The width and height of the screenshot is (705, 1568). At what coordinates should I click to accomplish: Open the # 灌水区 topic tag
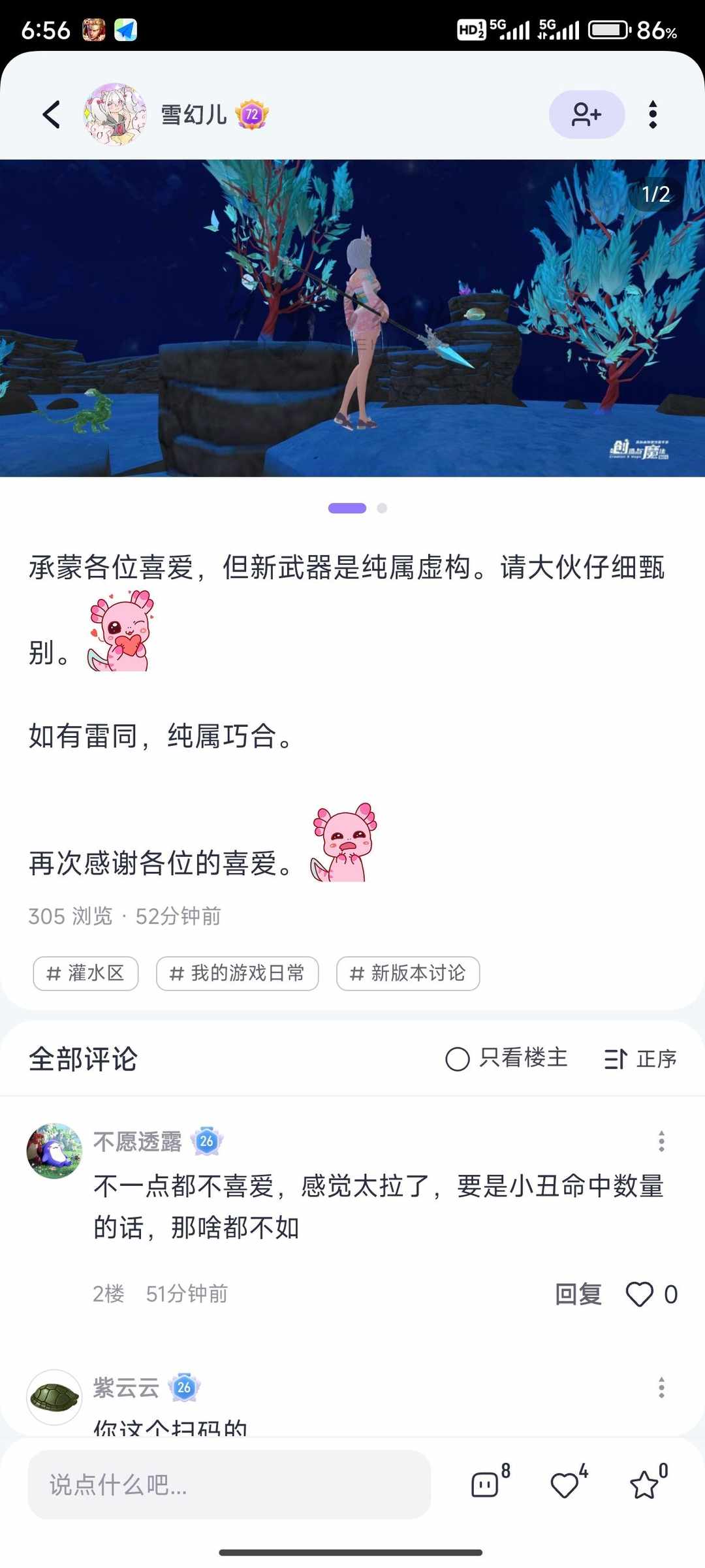(85, 974)
